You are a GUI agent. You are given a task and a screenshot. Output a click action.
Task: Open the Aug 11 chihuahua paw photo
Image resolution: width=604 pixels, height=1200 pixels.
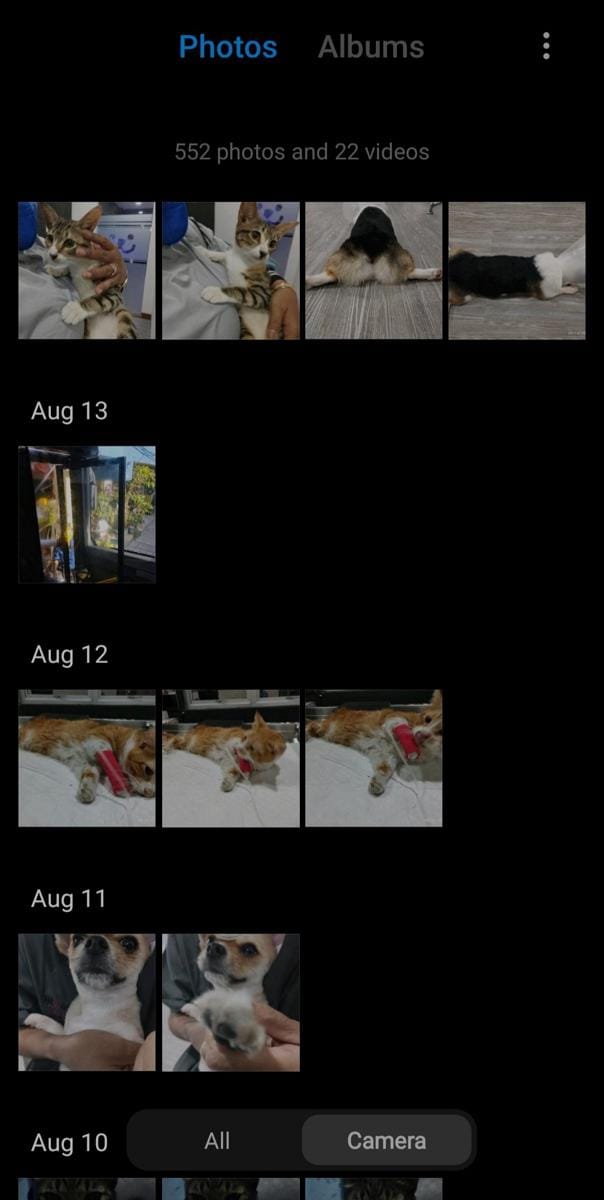230,1002
